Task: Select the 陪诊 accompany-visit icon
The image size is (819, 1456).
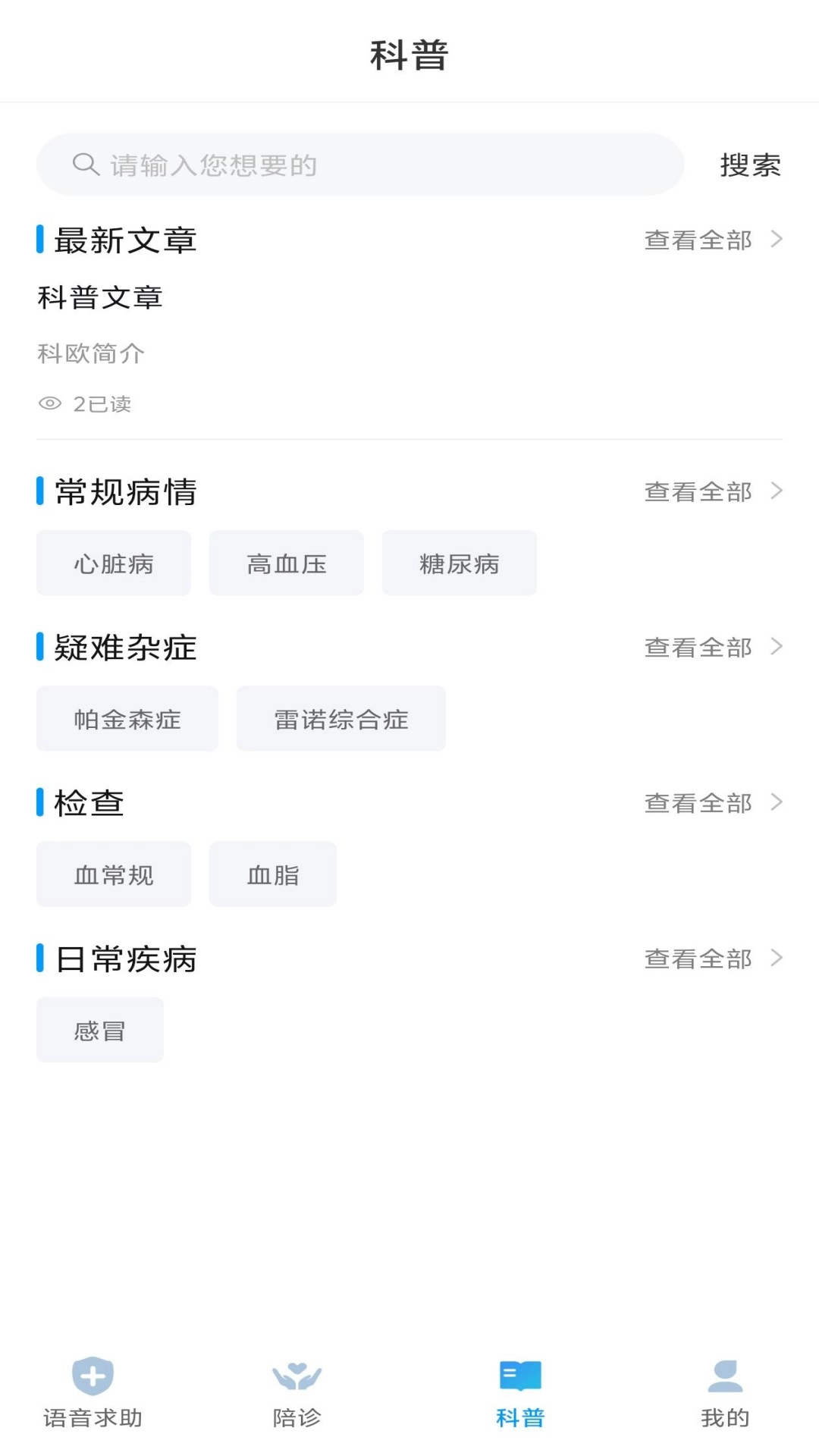Action: 298,1376
